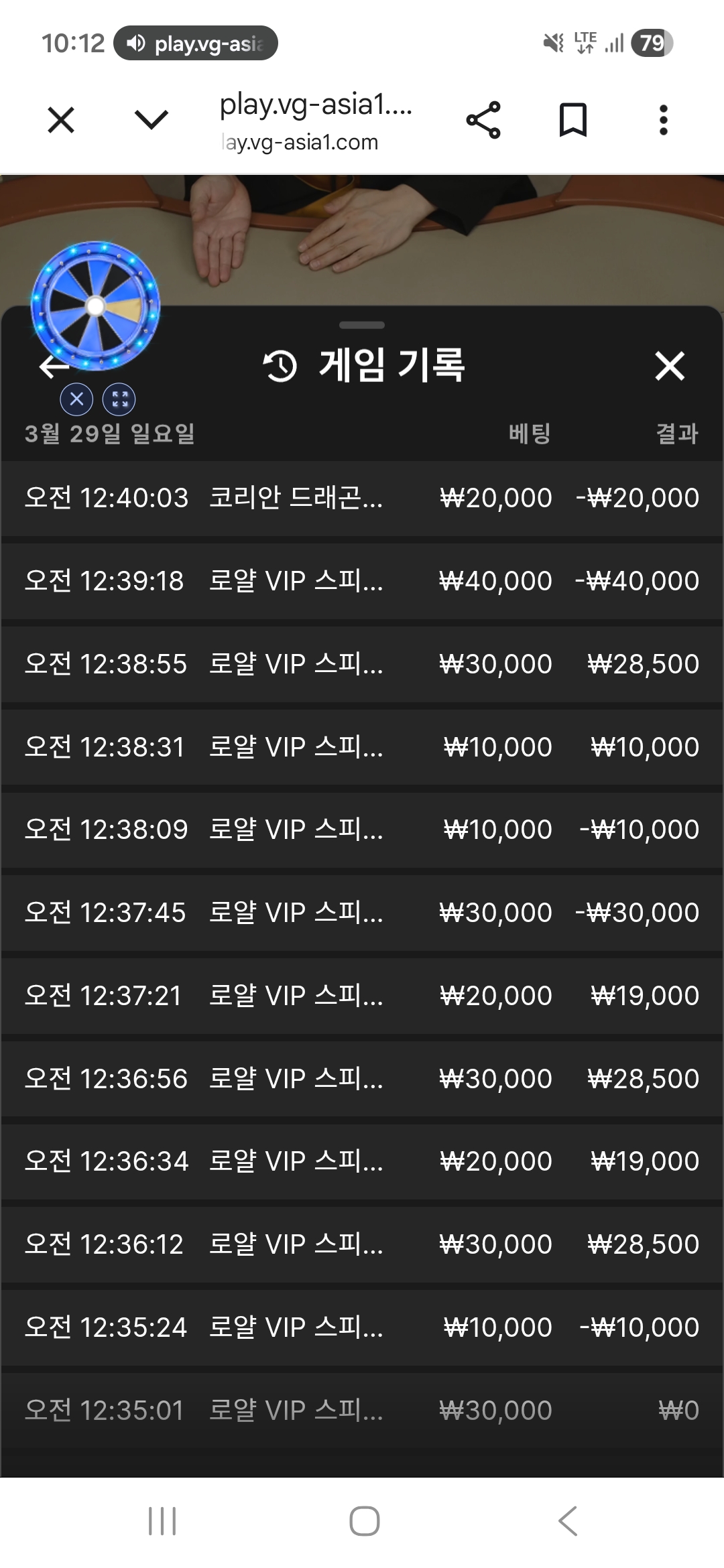Open the 오전 12:35:24 game record

tap(362, 1327)
